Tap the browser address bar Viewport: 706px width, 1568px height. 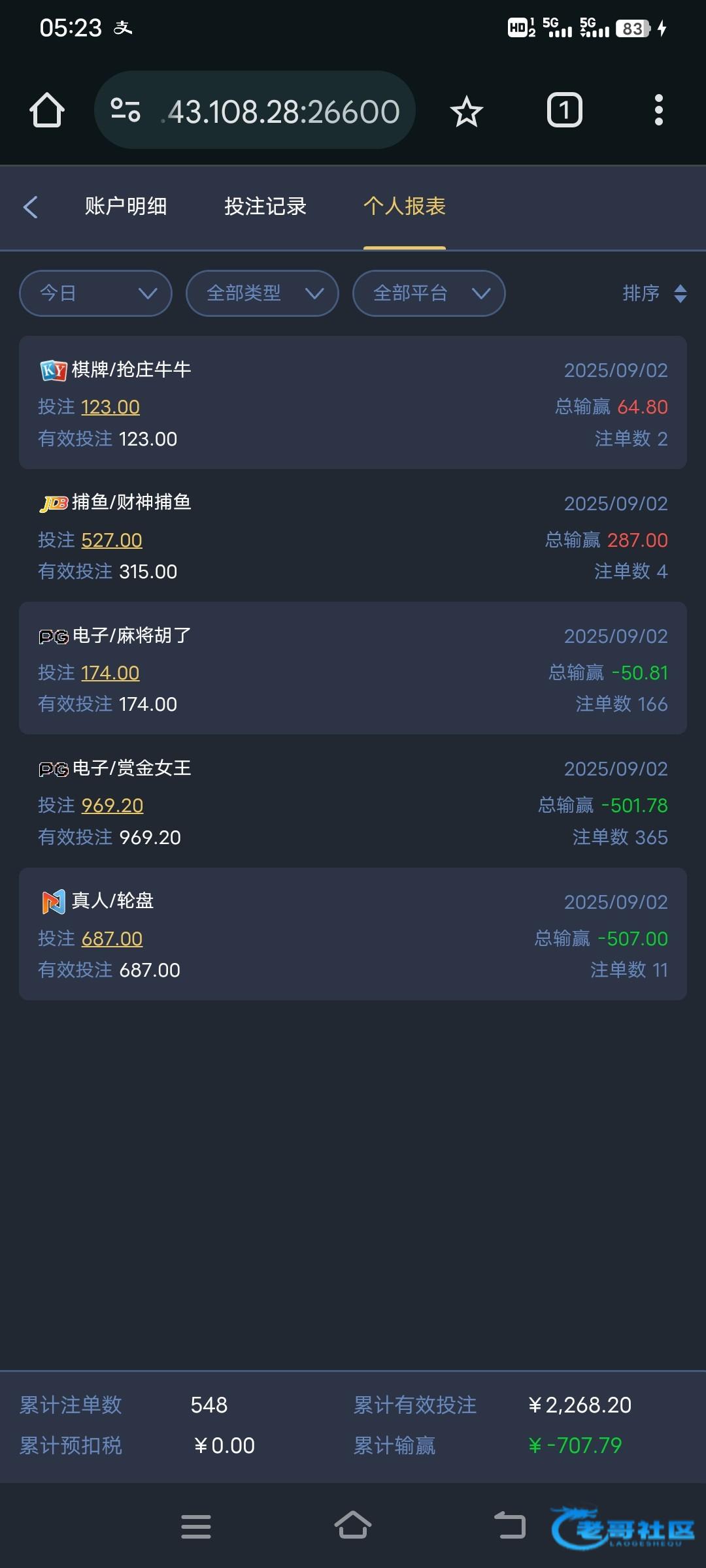point(255,110)
